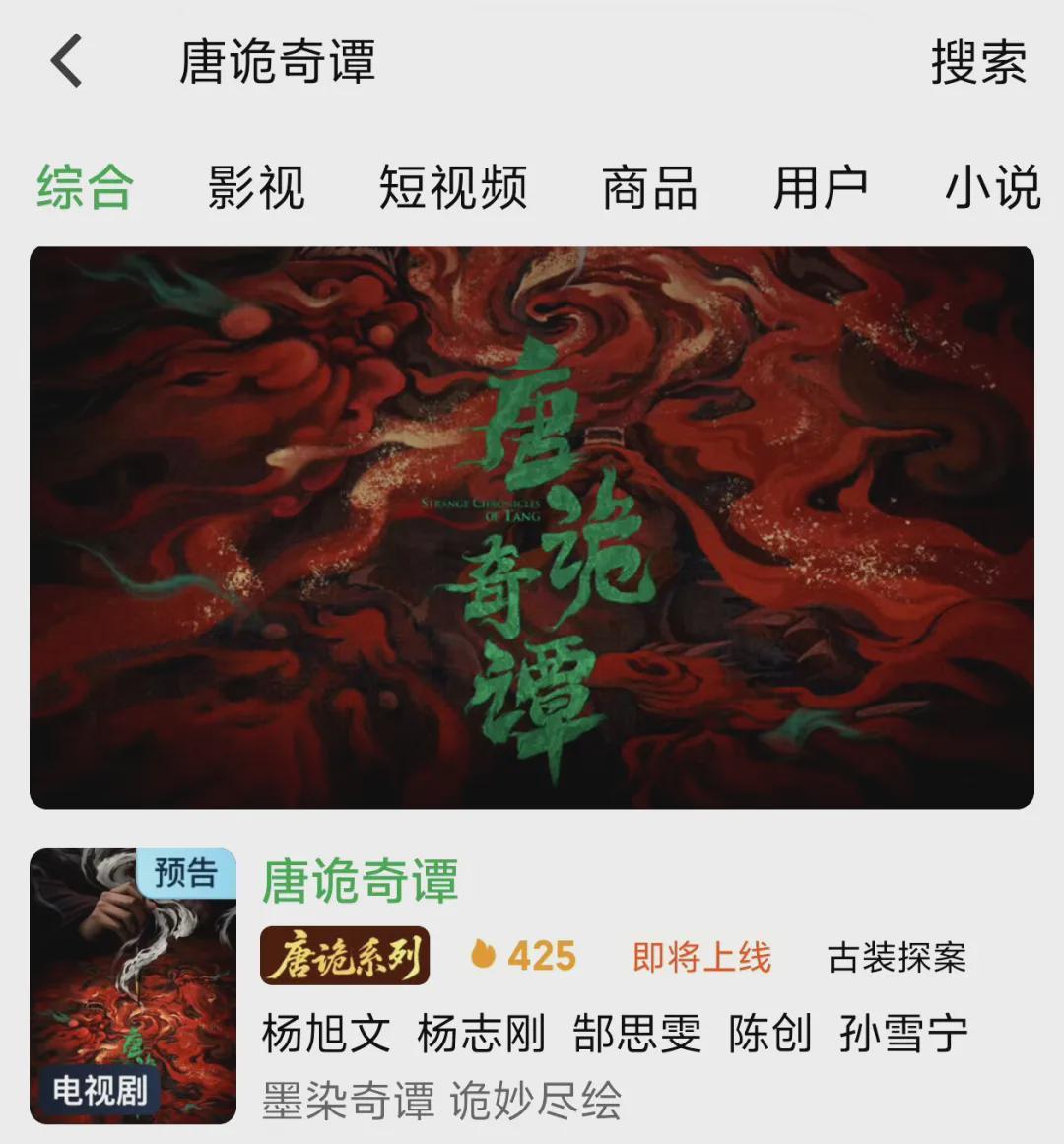The height and width of the screenshot is (1144, 1064).
Task: Tap the tagline 墨染奇谭 诡妙尽绘
Action: (443, 1104)
